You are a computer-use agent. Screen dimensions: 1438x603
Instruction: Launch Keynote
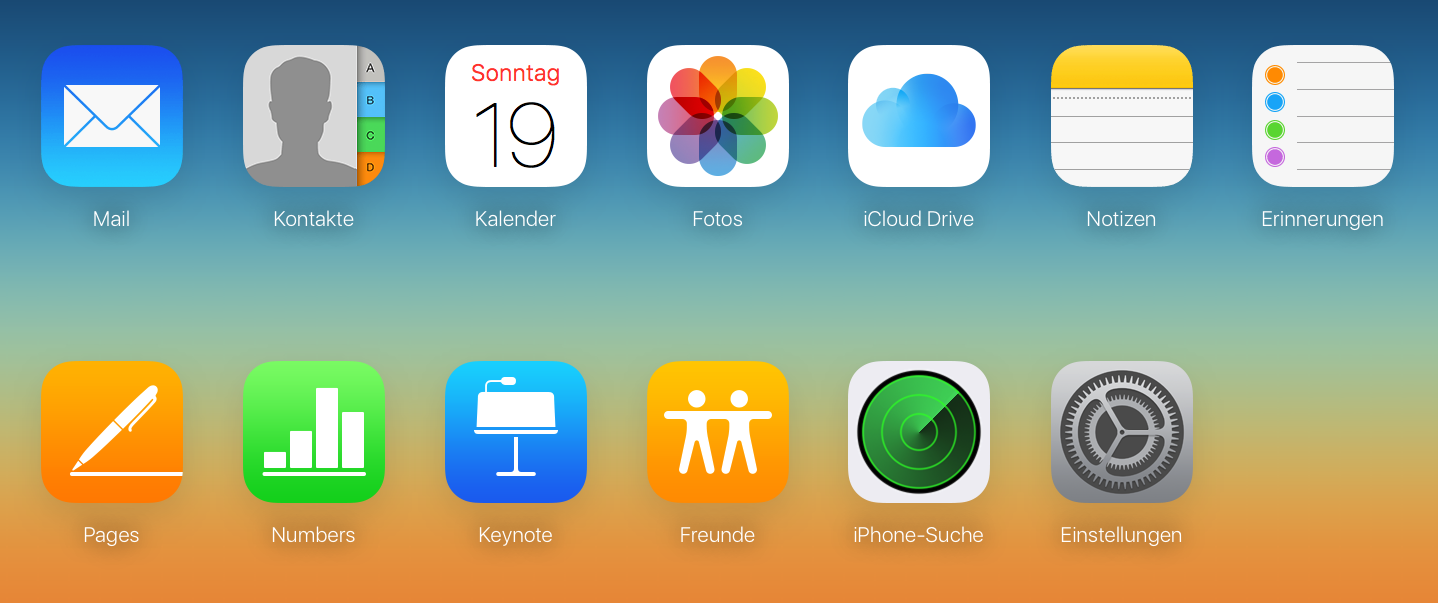pos(516,432)
